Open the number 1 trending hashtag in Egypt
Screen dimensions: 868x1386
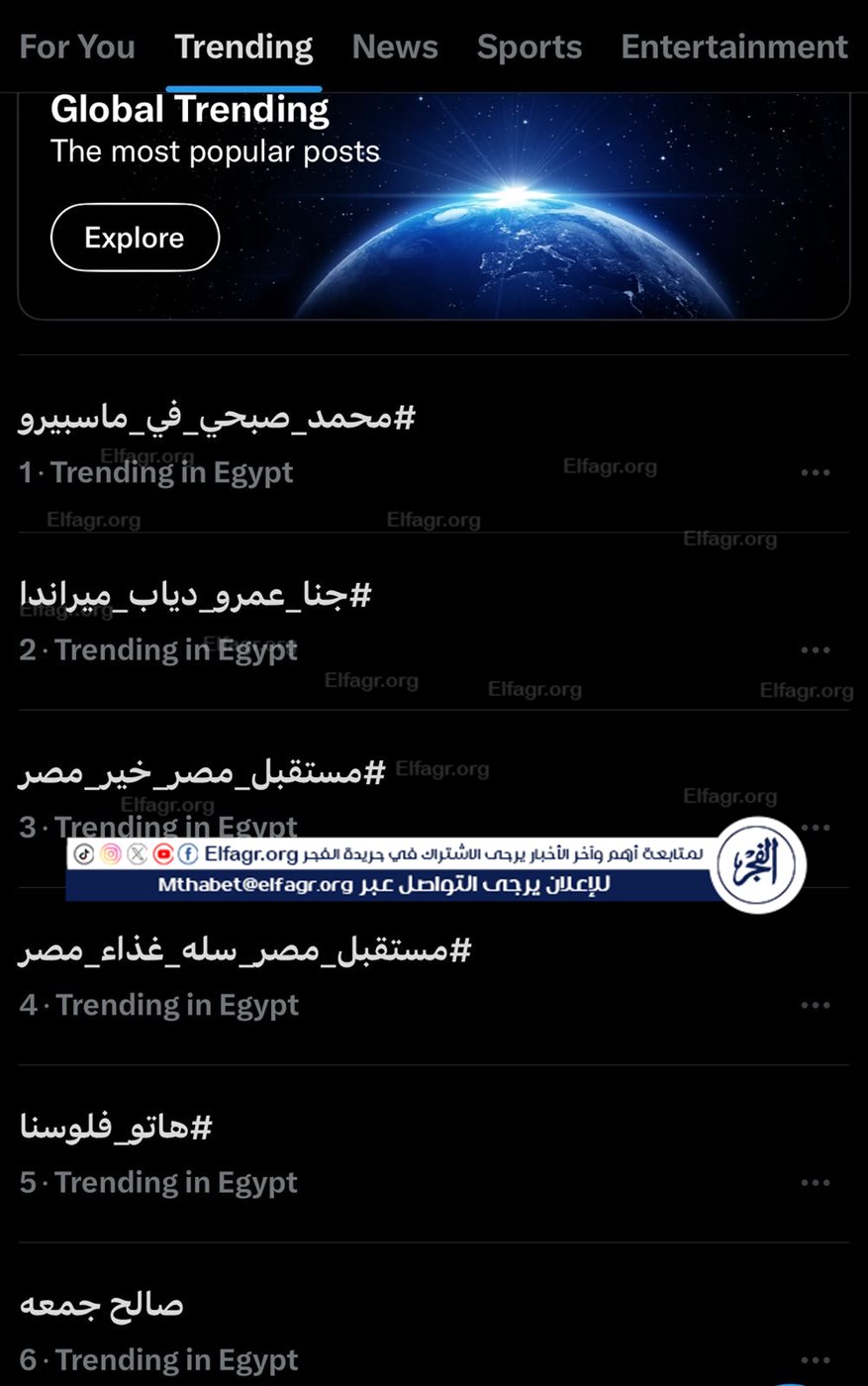tap(217, 418)
